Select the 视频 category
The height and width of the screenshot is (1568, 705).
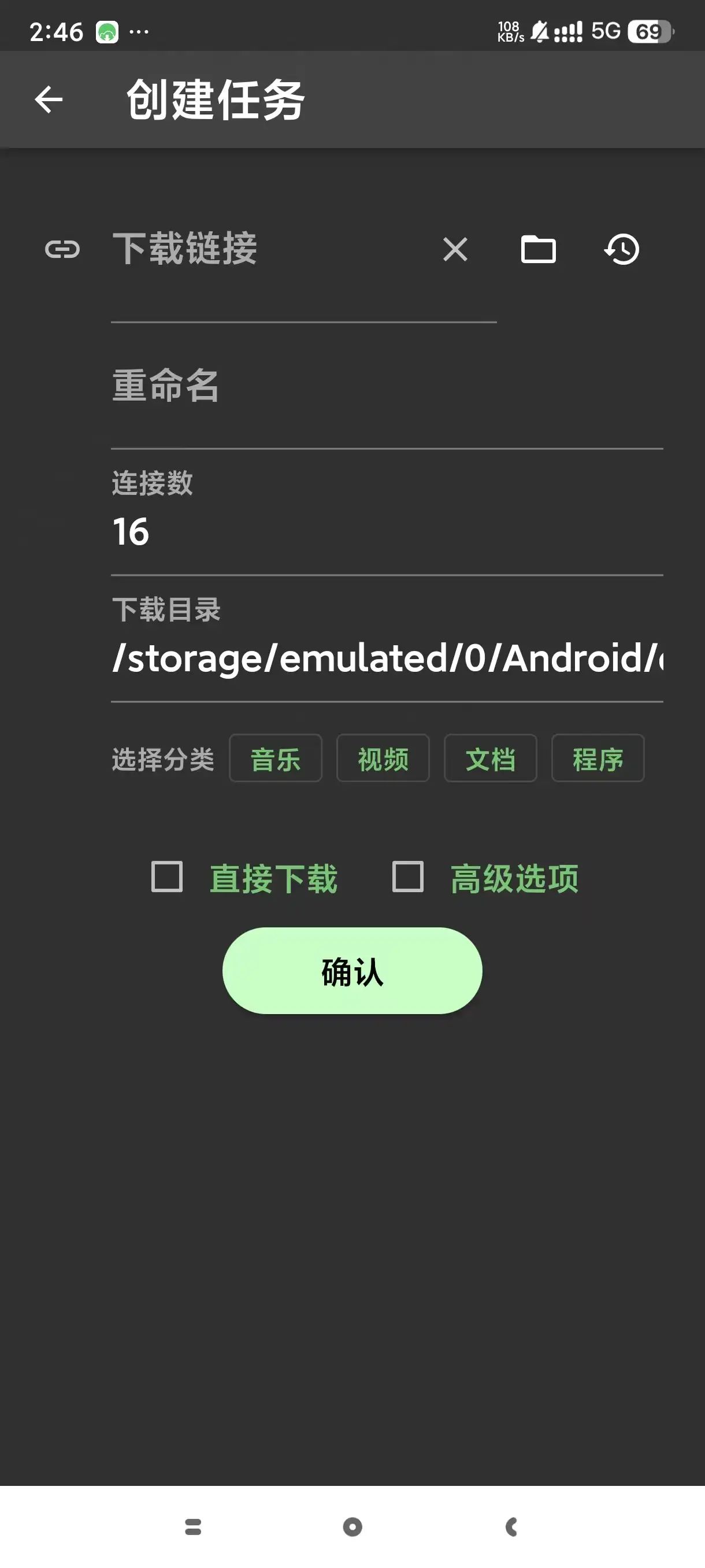[x=383, y=759]
